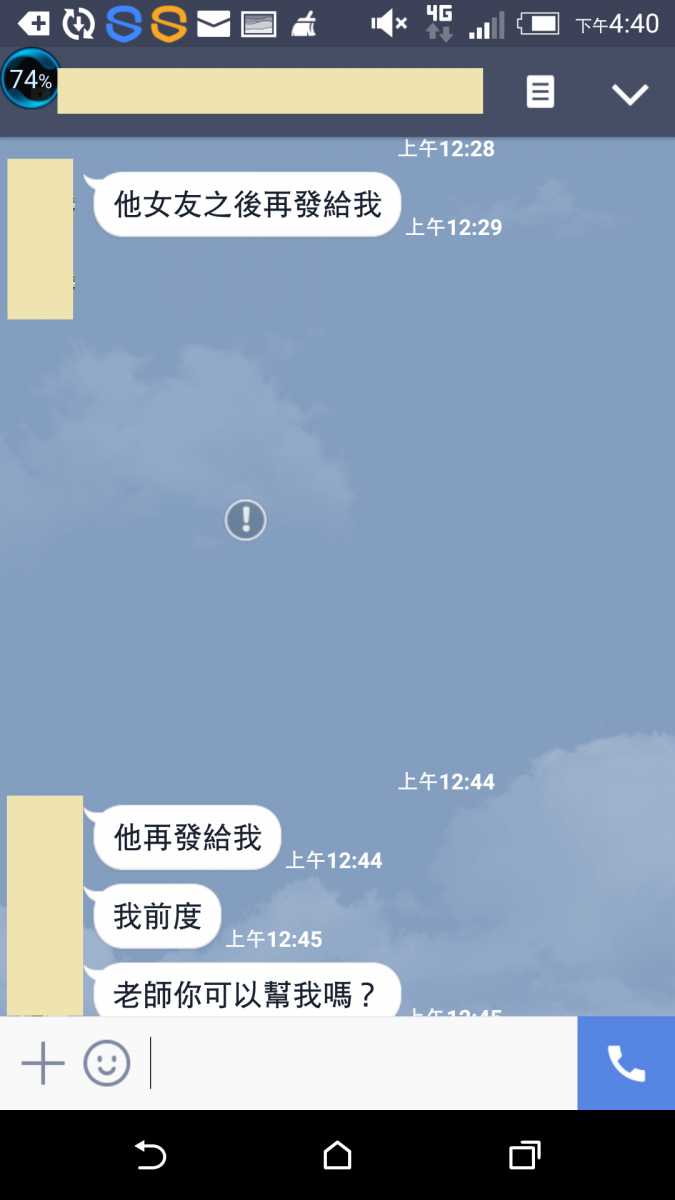Open the plus attachment menu
The width and height of the screenshot is (675, 1200).
43,1063
